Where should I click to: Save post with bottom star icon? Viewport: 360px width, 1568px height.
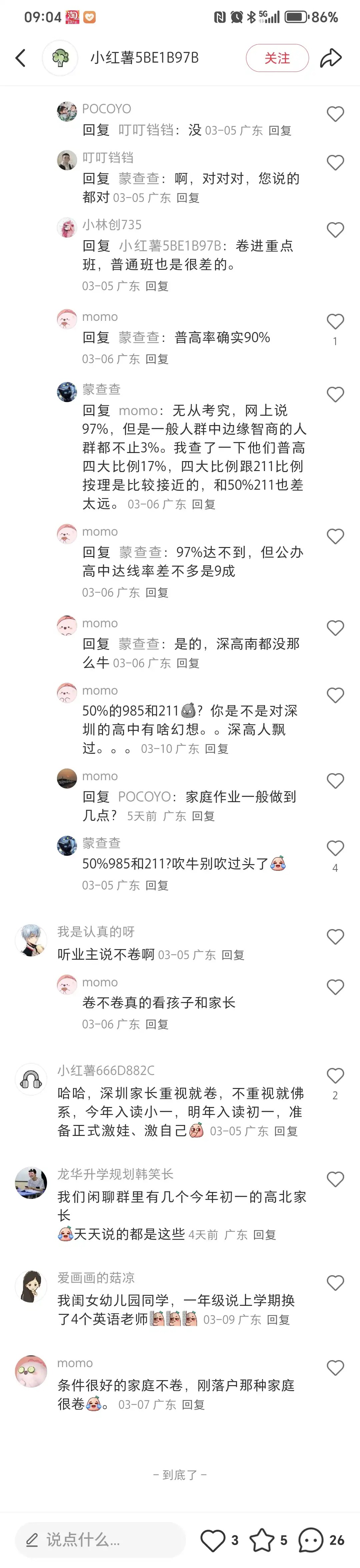(x=262, y=1540)
